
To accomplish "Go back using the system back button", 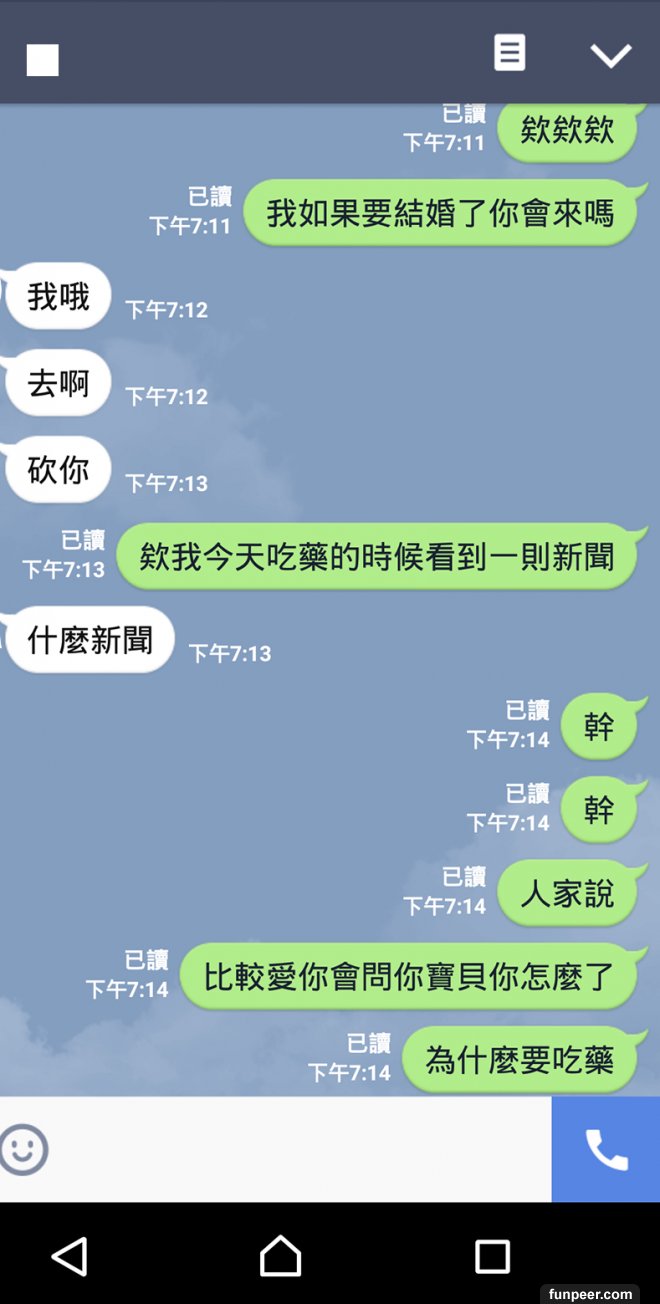I will [x=70, y=1256].
